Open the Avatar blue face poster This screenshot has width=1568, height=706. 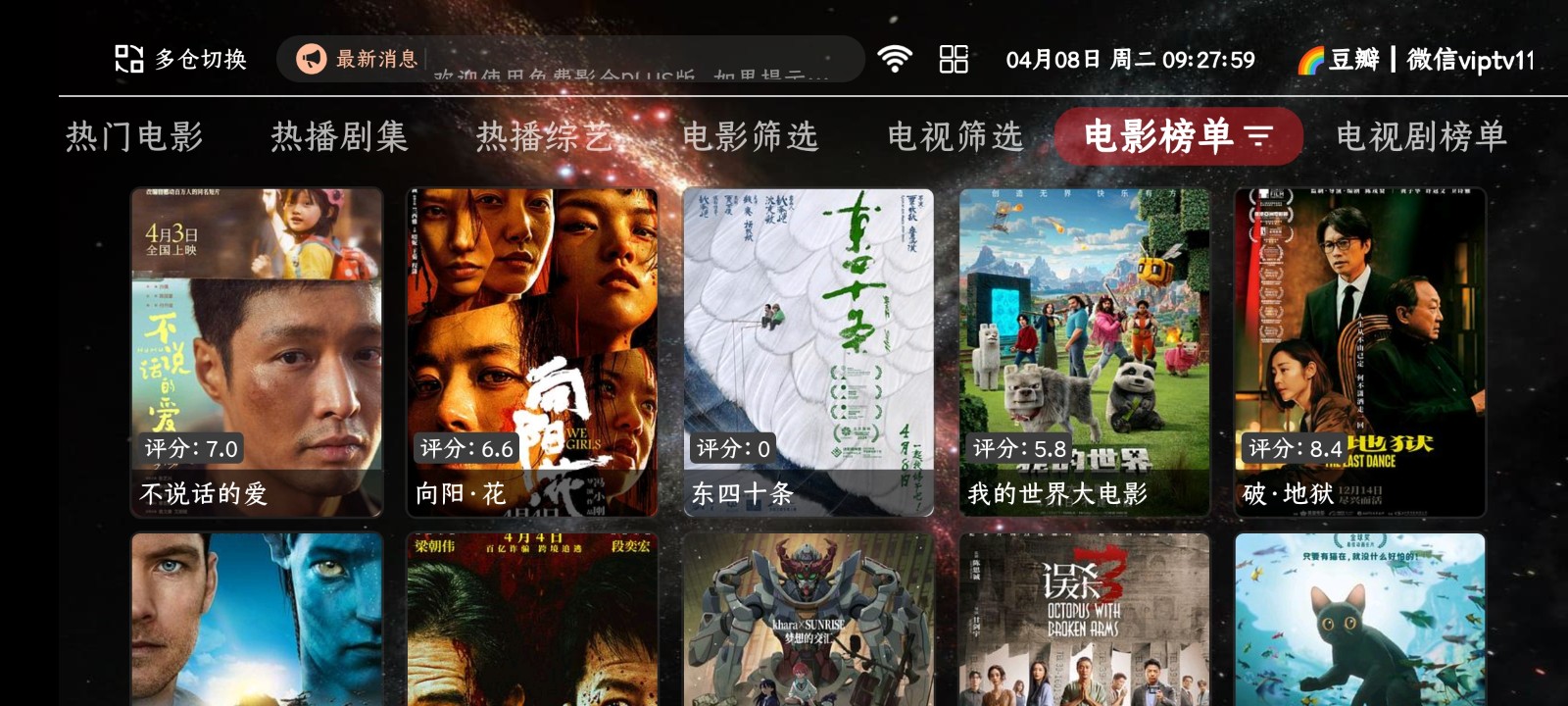pyautogui.click(x=257, y=620)
